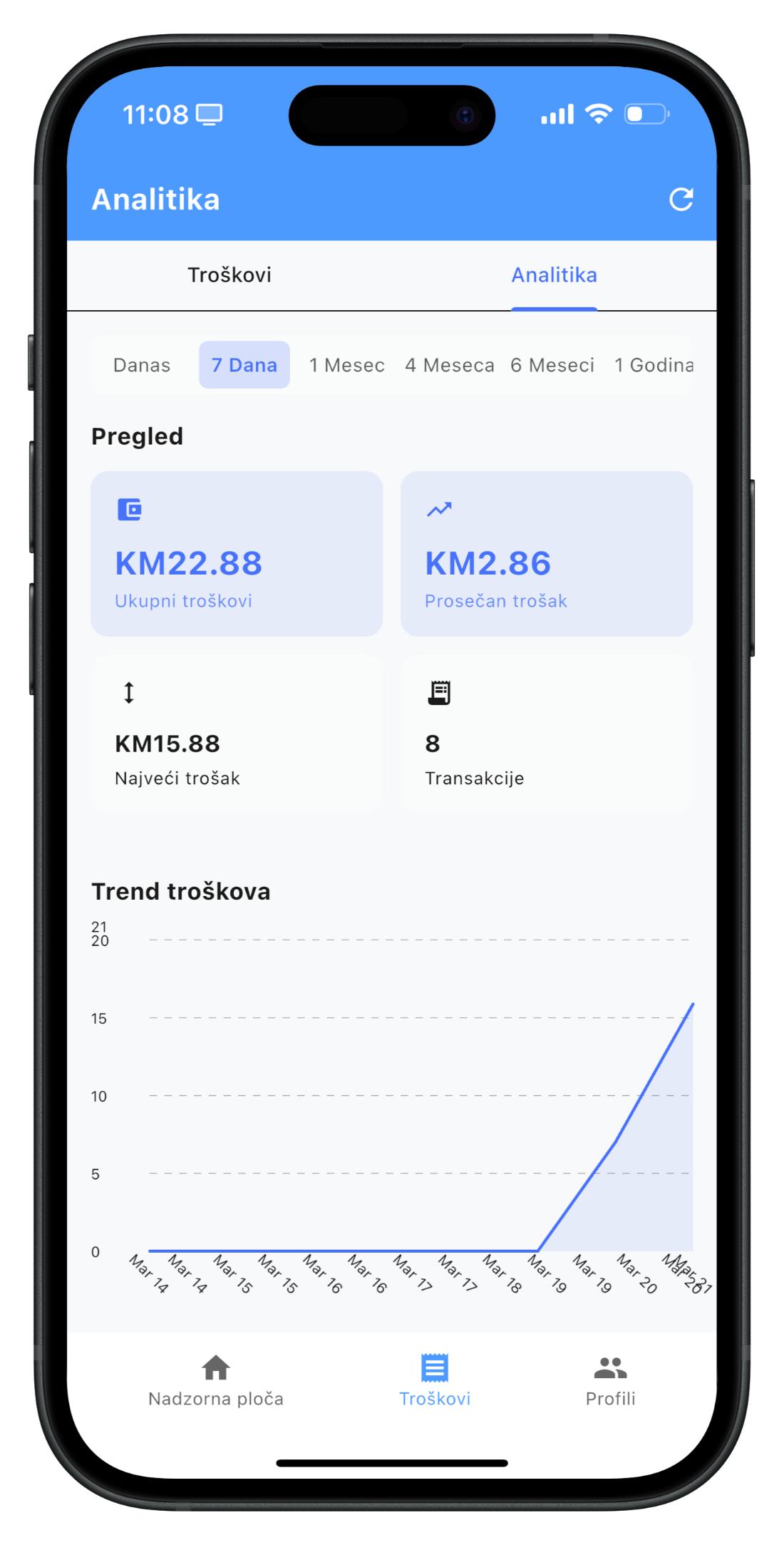Choose the Danas period filter
The width and height of the screenshot is (784, 1545).
[142, 365]
